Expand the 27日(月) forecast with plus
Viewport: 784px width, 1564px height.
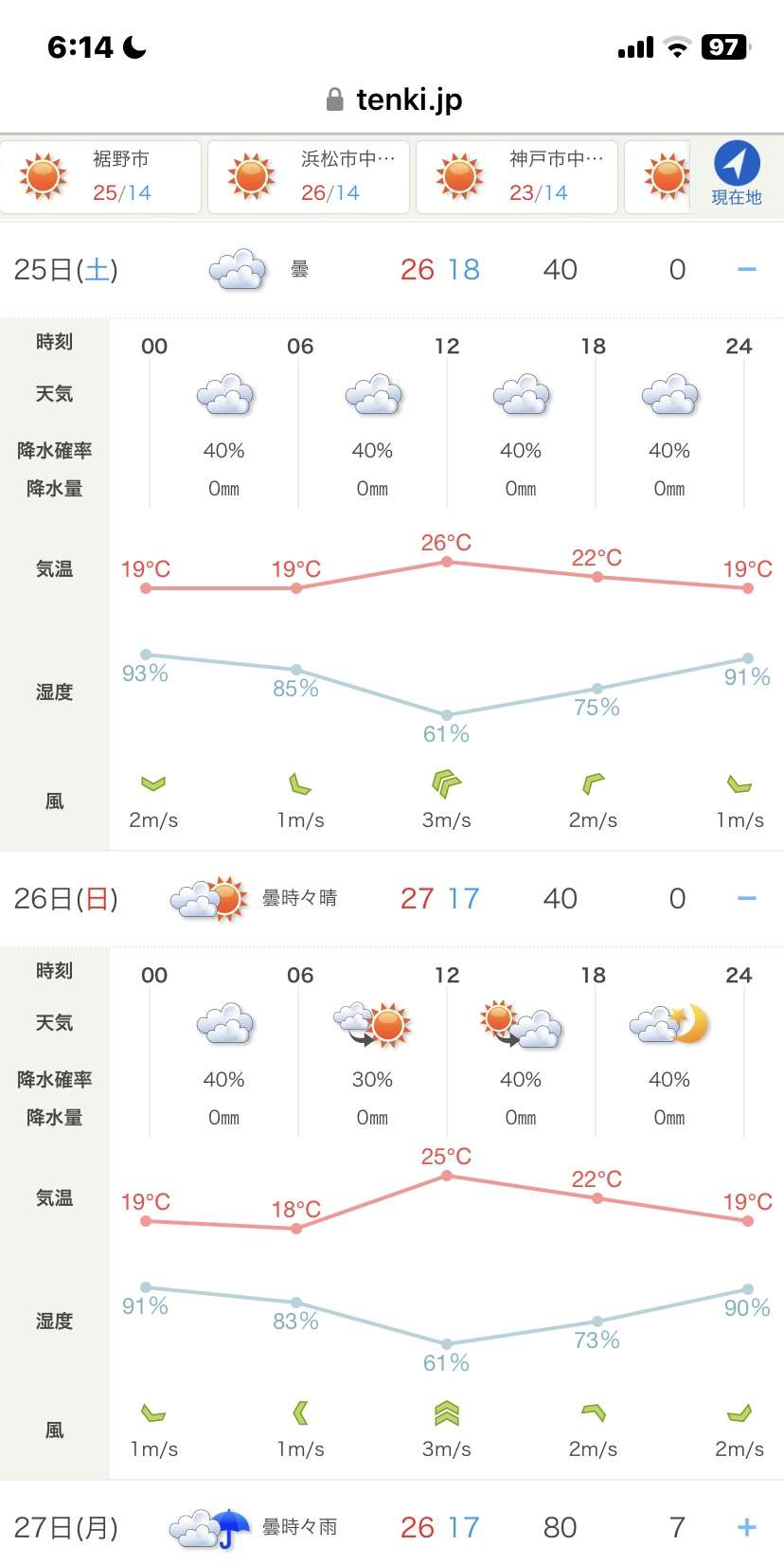[x=747, y=1527]
